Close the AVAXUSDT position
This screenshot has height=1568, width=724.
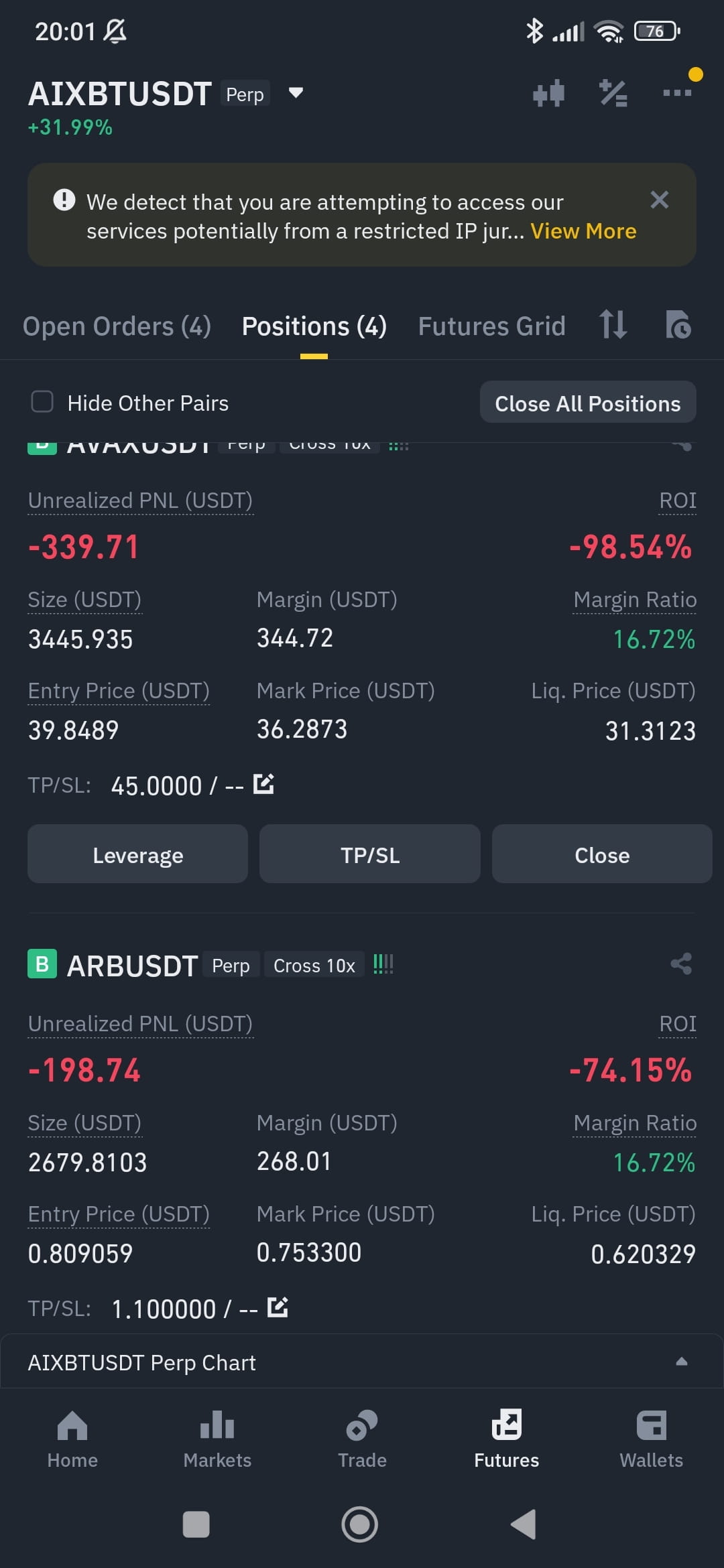click(602, 854)
